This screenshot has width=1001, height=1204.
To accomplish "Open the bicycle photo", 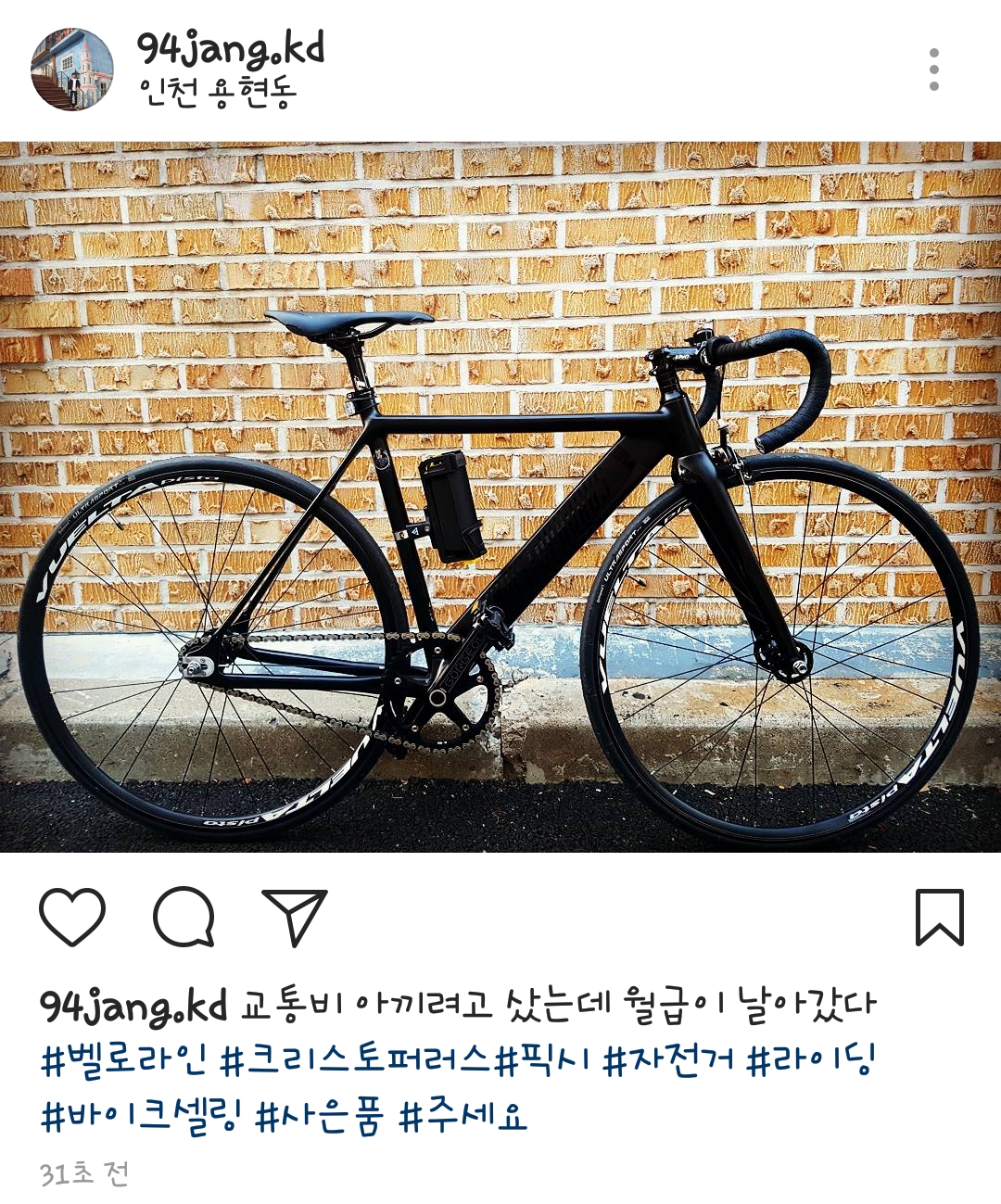I will pos(500,496).
